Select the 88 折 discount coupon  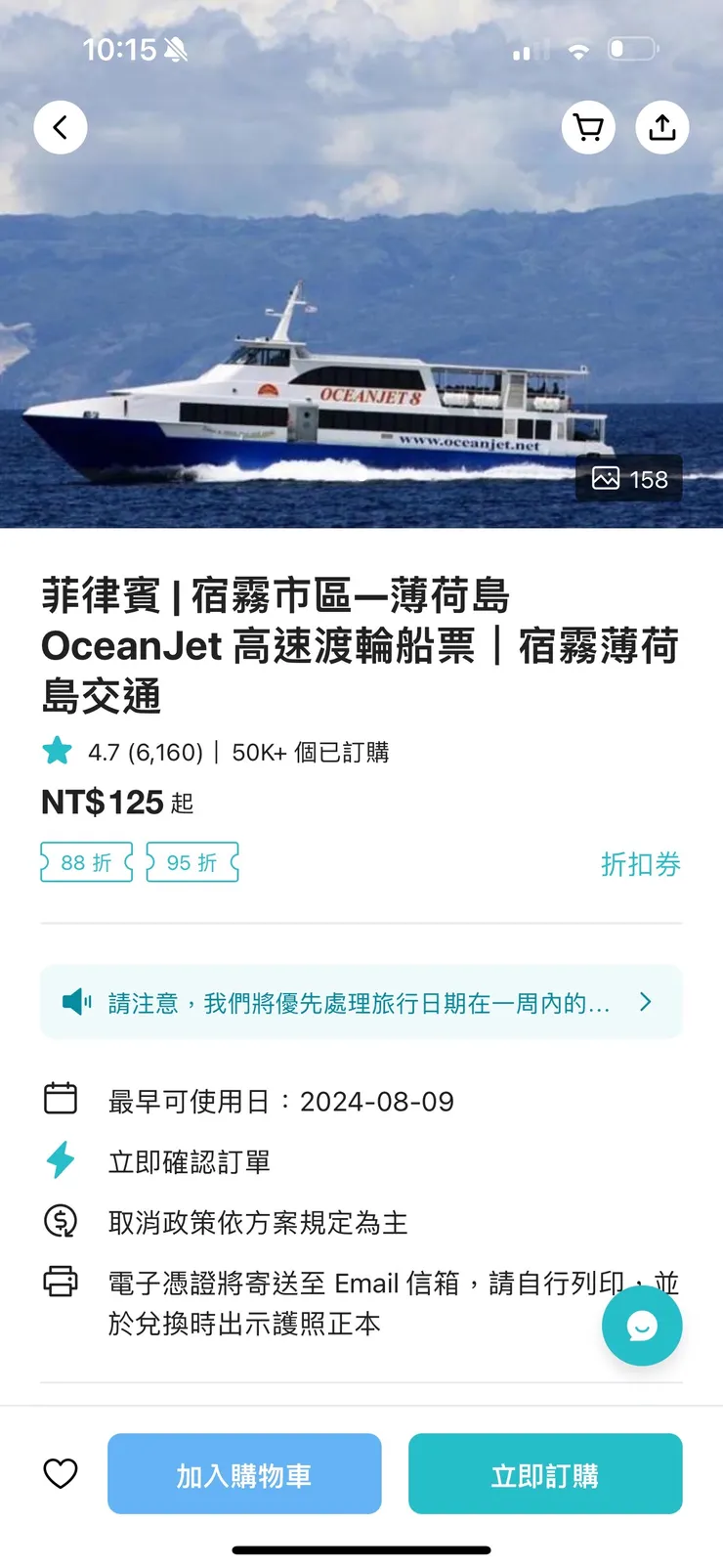[x=86, y=862]
